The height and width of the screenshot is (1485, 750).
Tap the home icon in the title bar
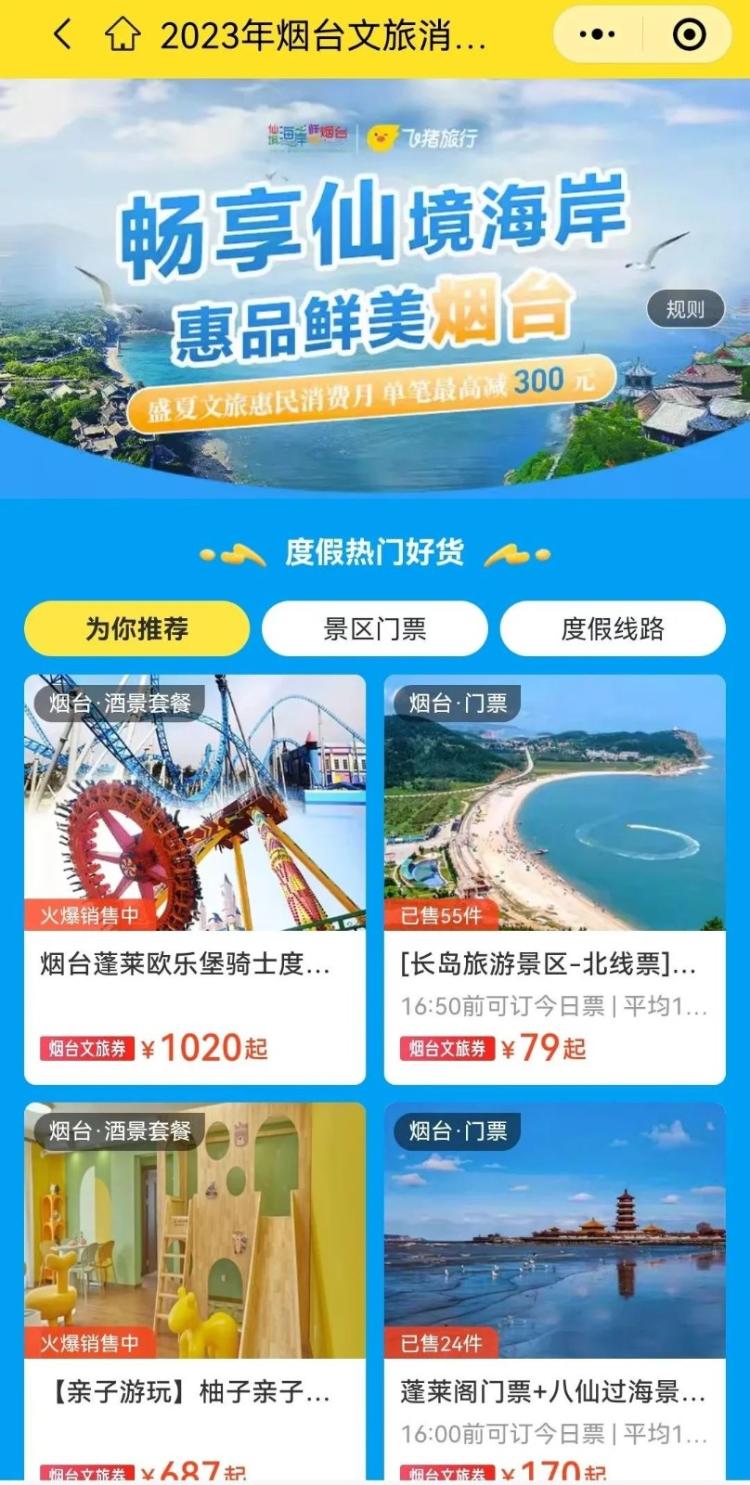122,36
